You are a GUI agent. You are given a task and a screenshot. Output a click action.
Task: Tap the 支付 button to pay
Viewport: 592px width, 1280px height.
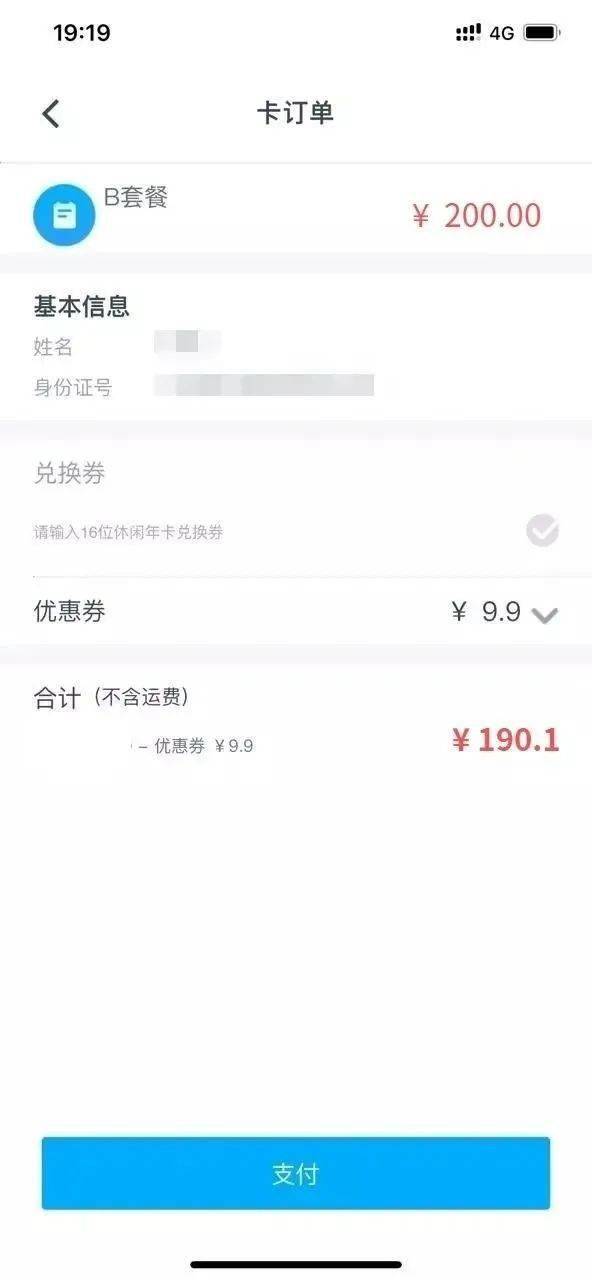tap(296, 1173)
